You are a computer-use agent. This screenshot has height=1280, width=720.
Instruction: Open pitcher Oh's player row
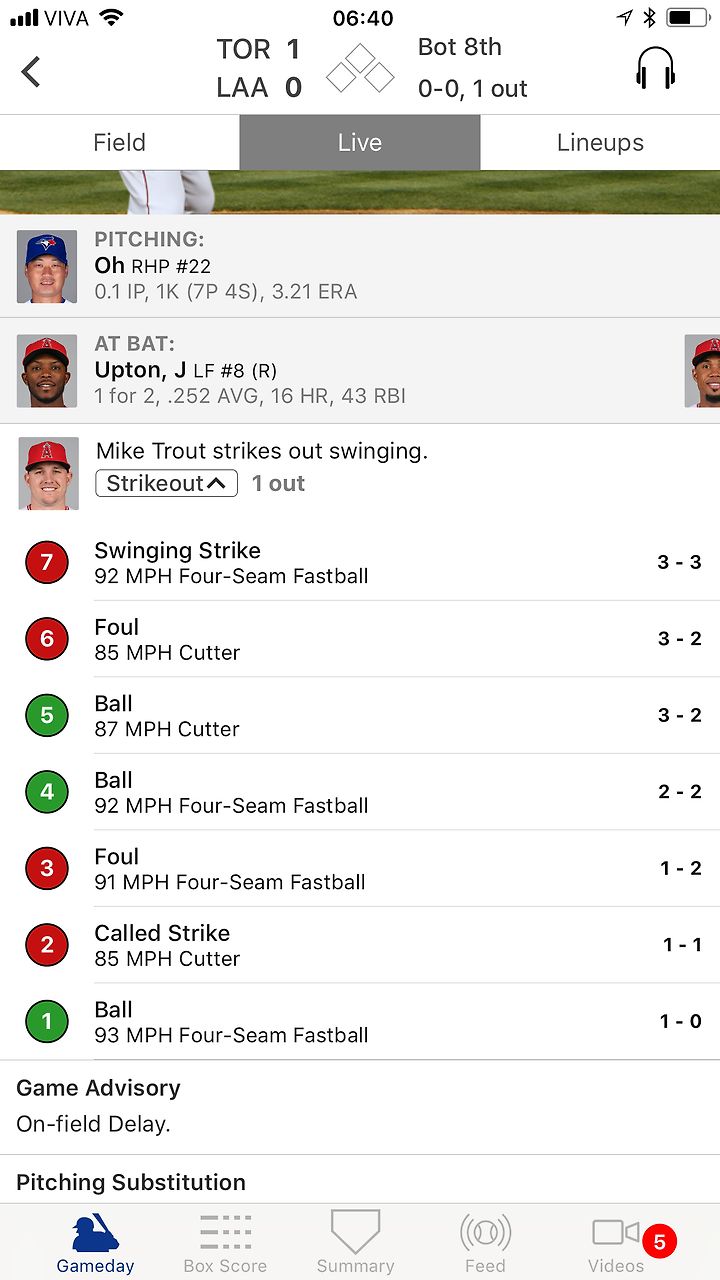[x=360, y=266]
